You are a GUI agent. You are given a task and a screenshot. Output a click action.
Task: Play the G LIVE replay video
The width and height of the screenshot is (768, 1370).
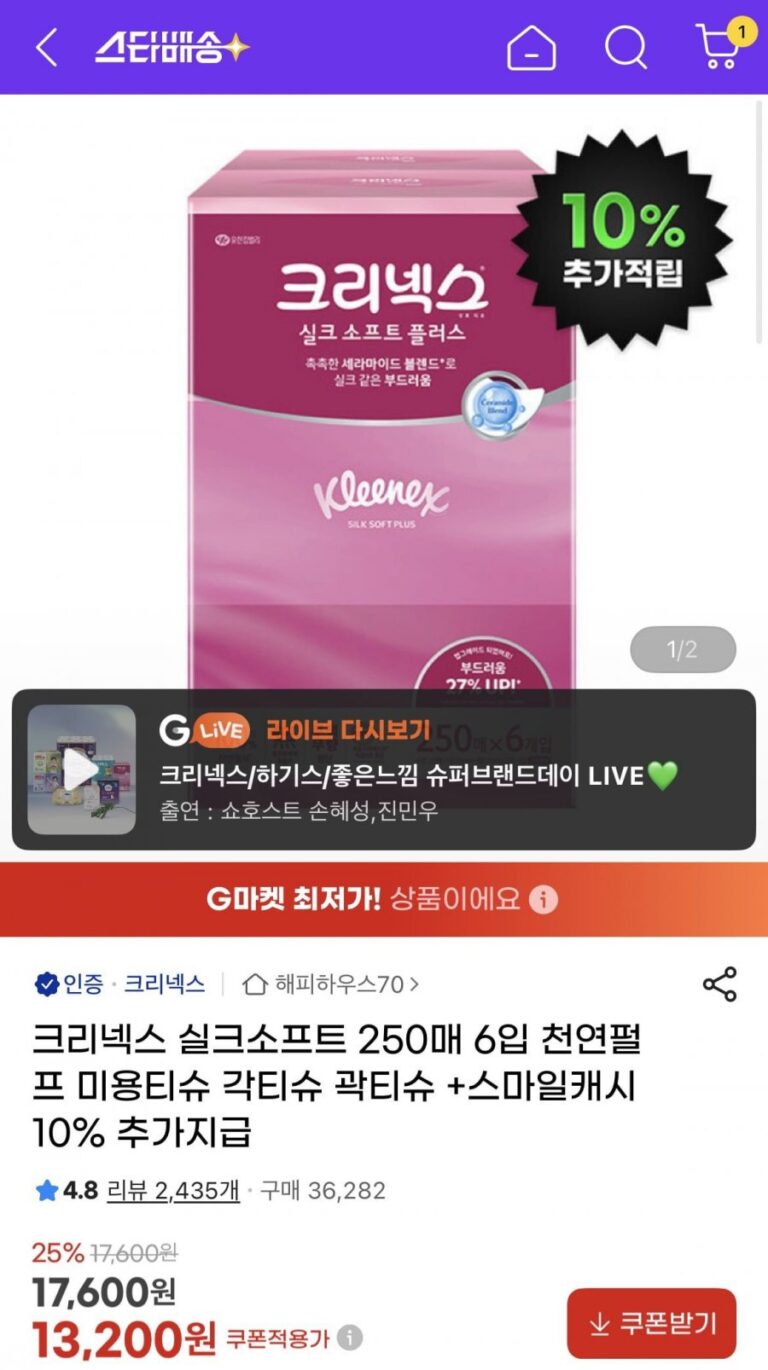(81, 770)
